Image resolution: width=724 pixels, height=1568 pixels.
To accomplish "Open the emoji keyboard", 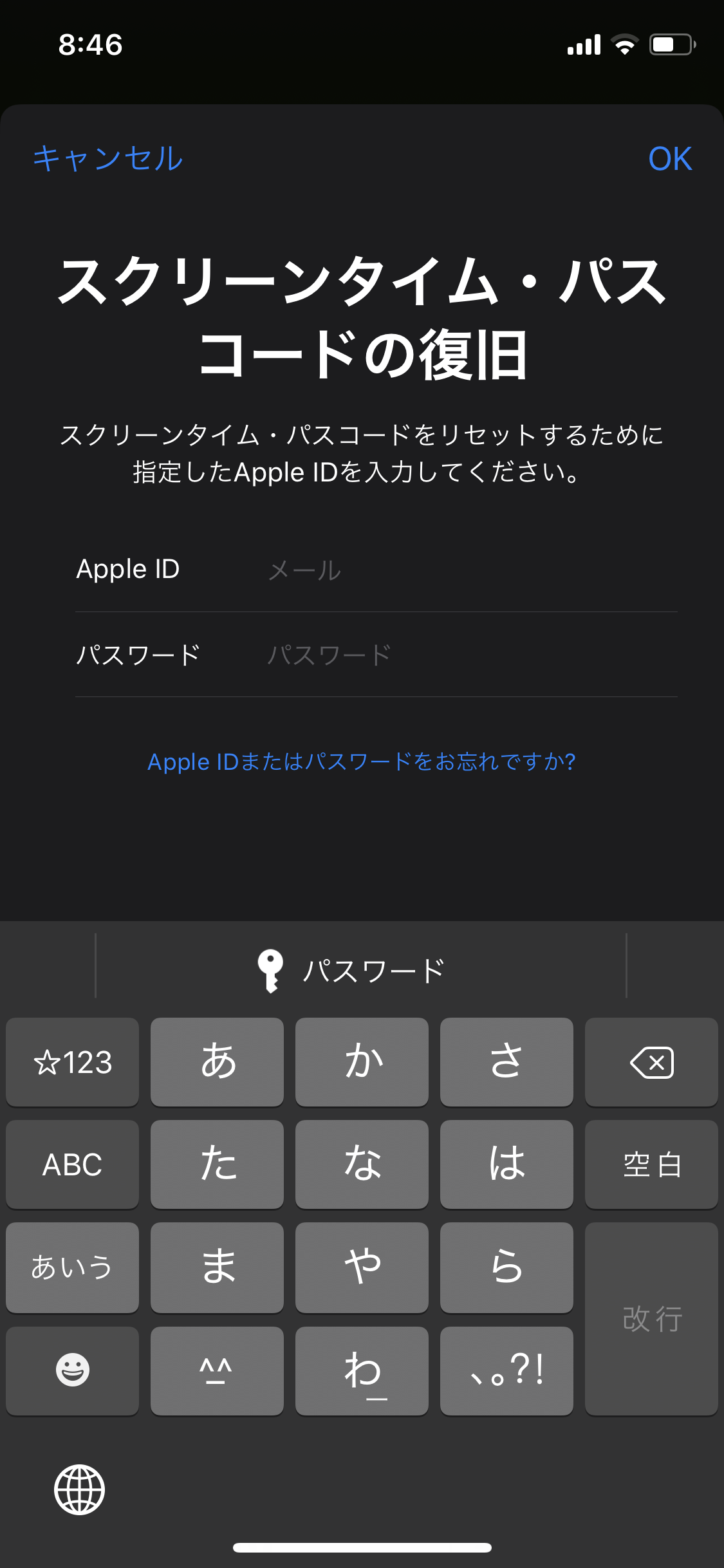I will (x=72, y=1370).
